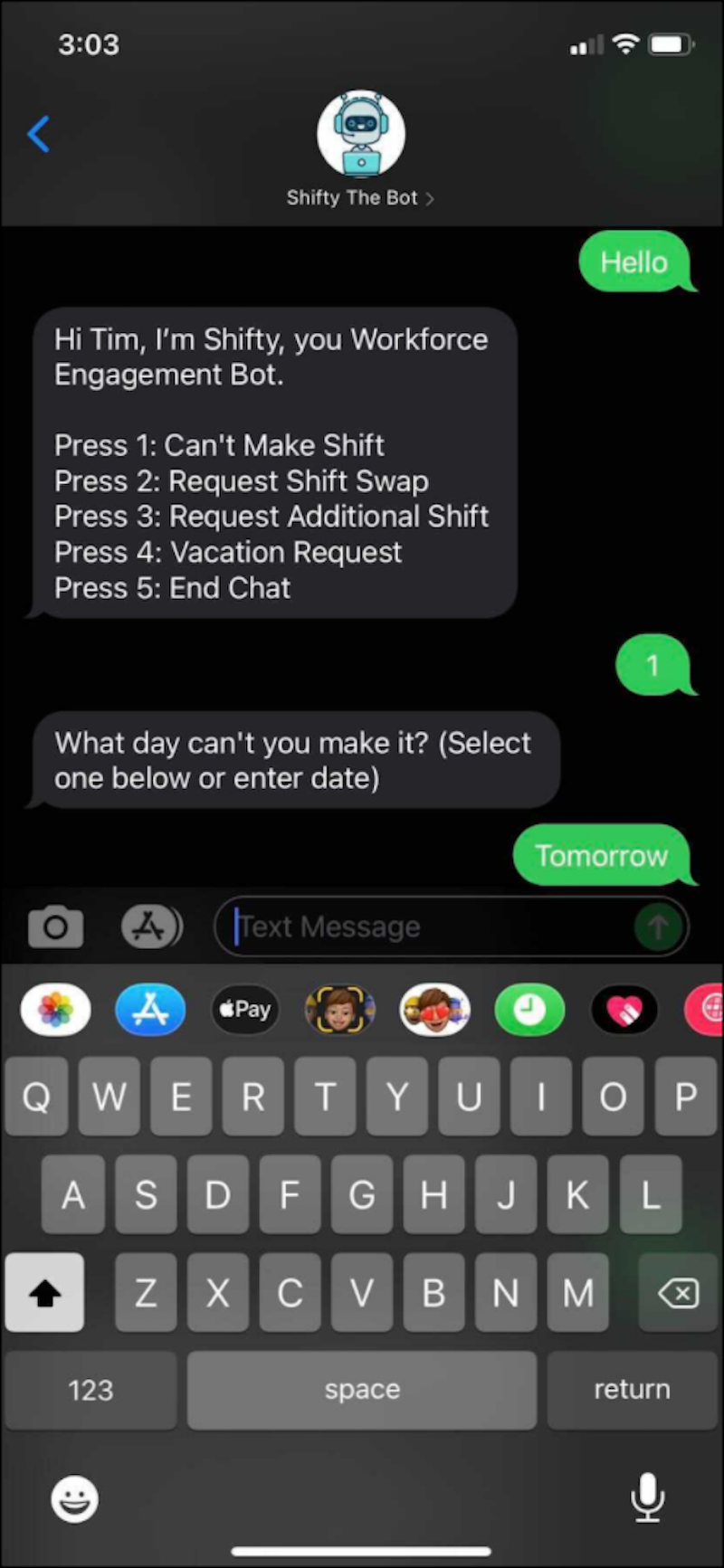Start dictation with the microphone icon
The image size is (724, 1568).
(647, 1497)
